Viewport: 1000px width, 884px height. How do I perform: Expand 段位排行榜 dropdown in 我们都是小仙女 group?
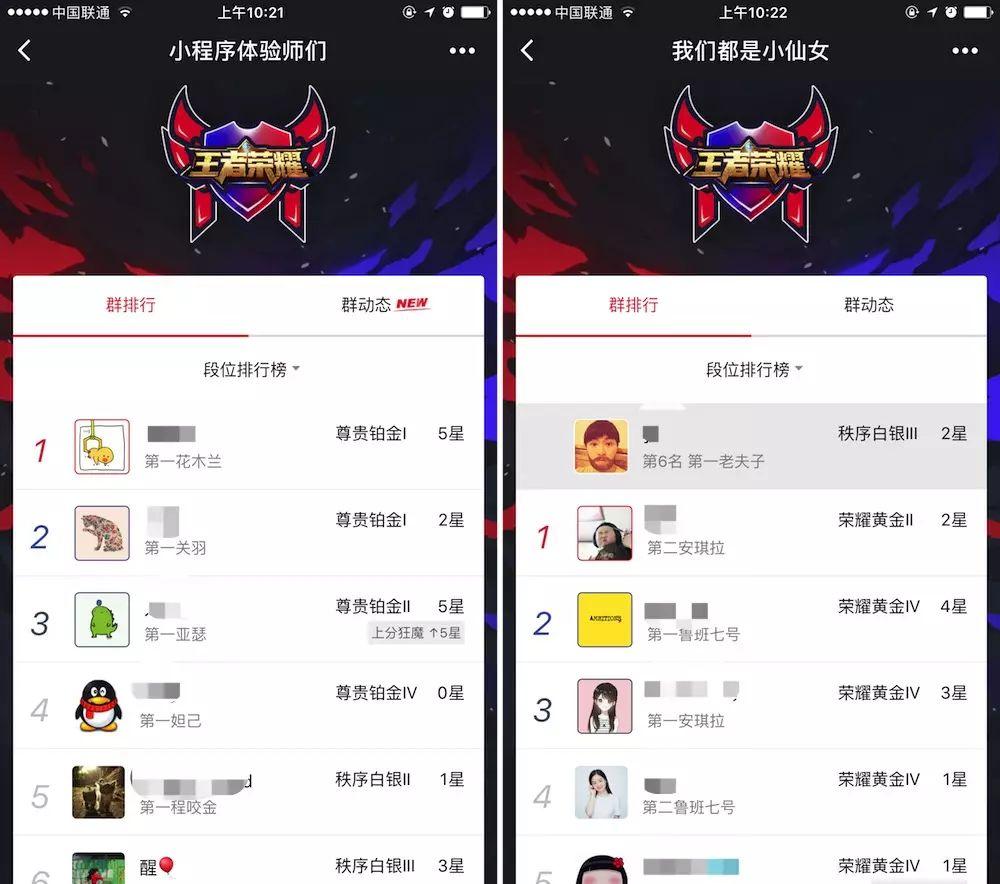coord(754,370)
